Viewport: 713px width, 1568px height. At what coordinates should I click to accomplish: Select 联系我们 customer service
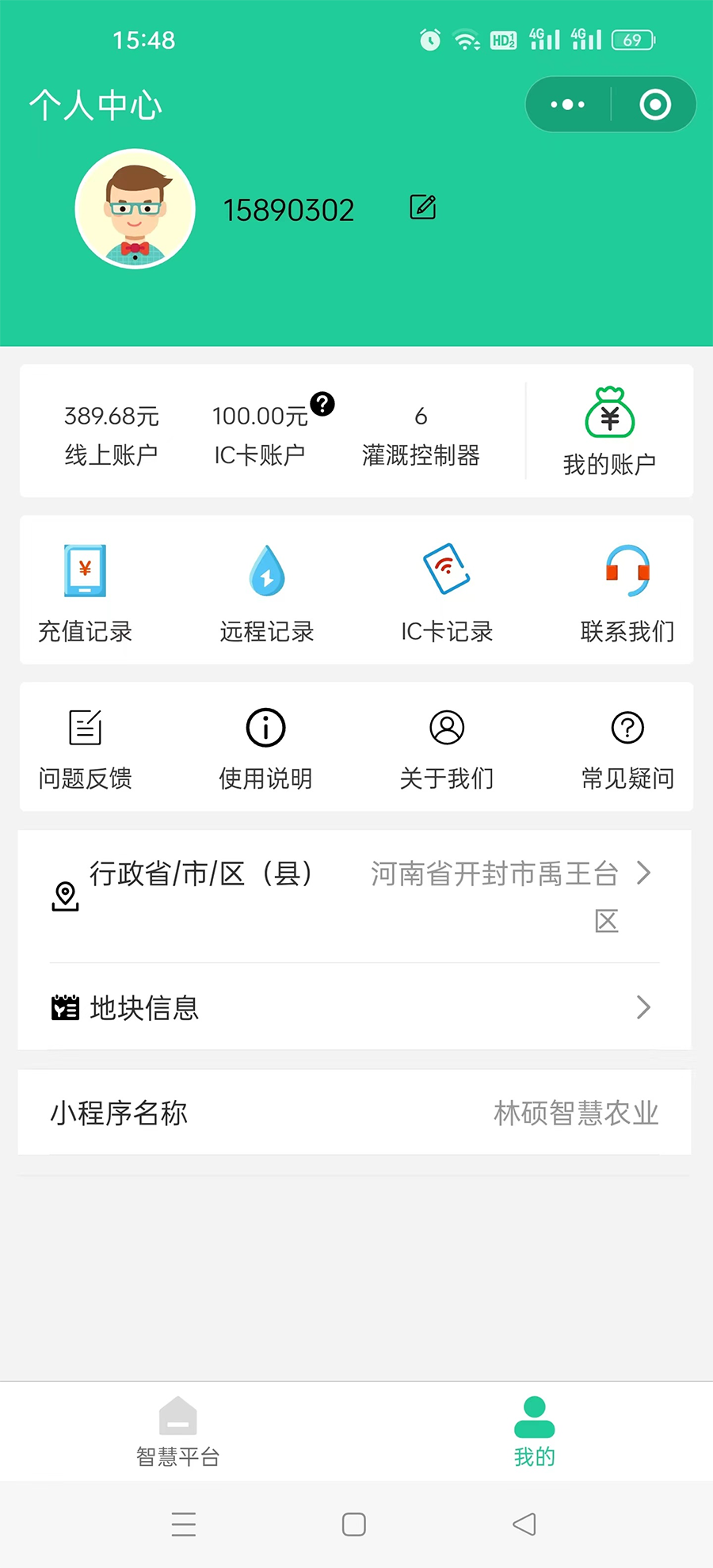[627, 591]
